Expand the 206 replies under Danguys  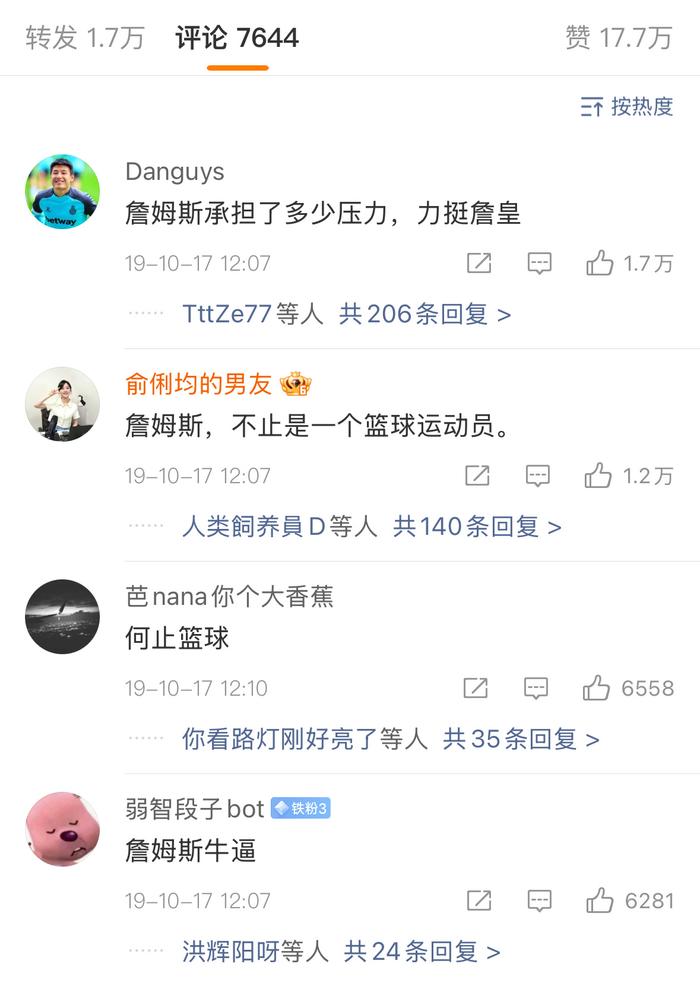346,314
